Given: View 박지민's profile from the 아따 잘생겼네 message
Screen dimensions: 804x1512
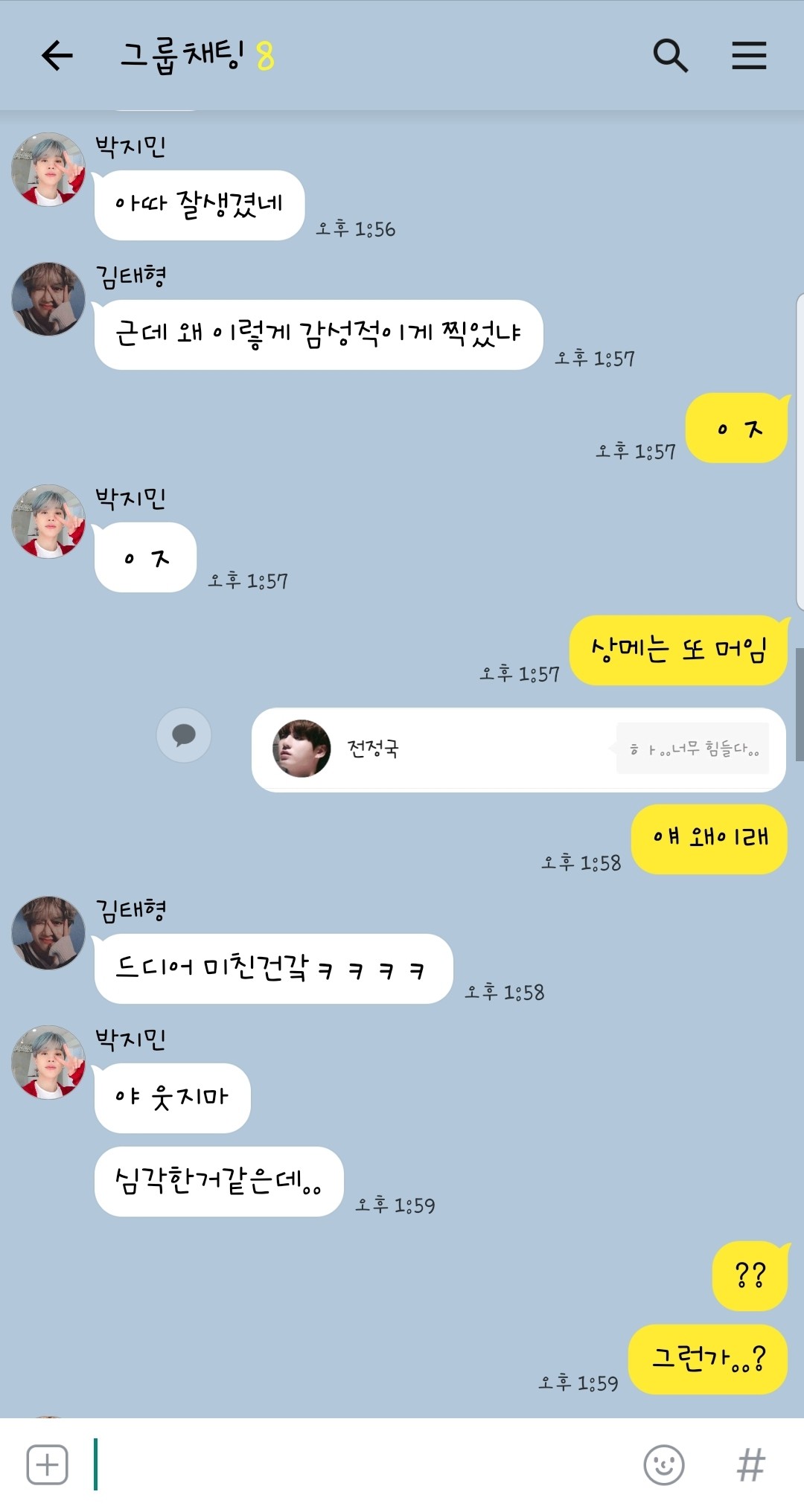Looking at the screenshot, I should (x=48, y=170).
